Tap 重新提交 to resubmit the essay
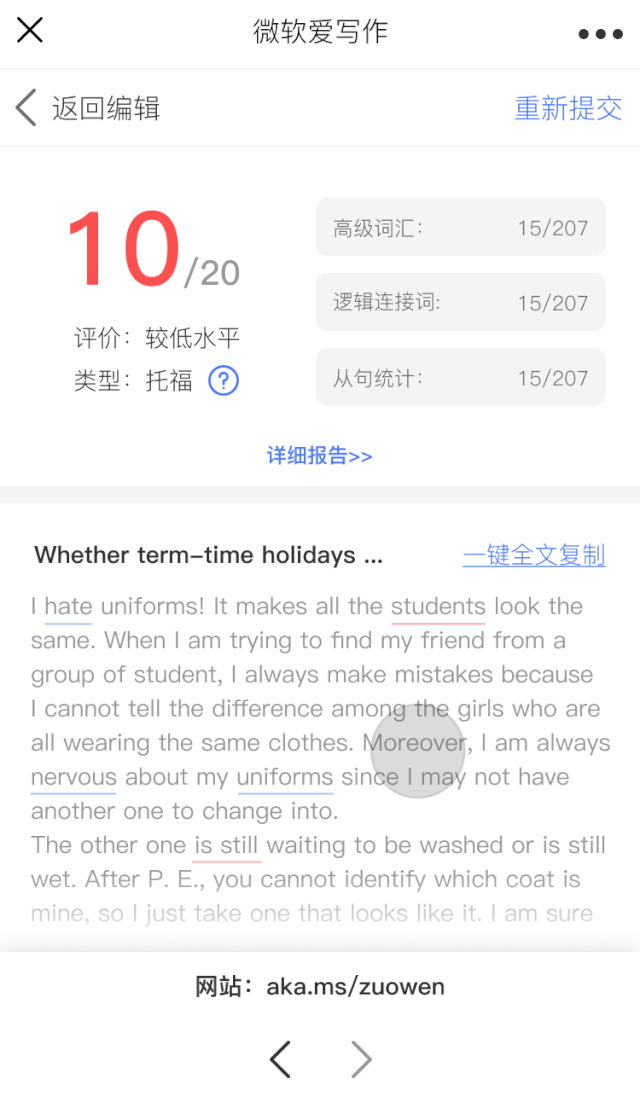 pos(568,108)
